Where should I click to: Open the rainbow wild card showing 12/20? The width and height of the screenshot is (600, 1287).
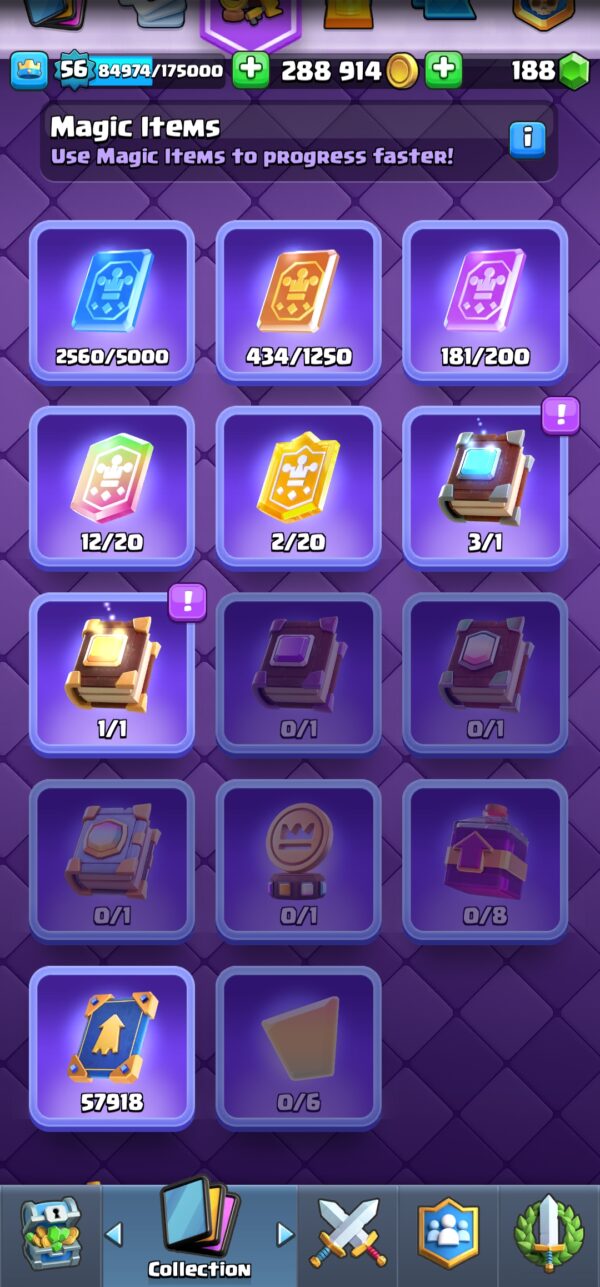point(112,487)
